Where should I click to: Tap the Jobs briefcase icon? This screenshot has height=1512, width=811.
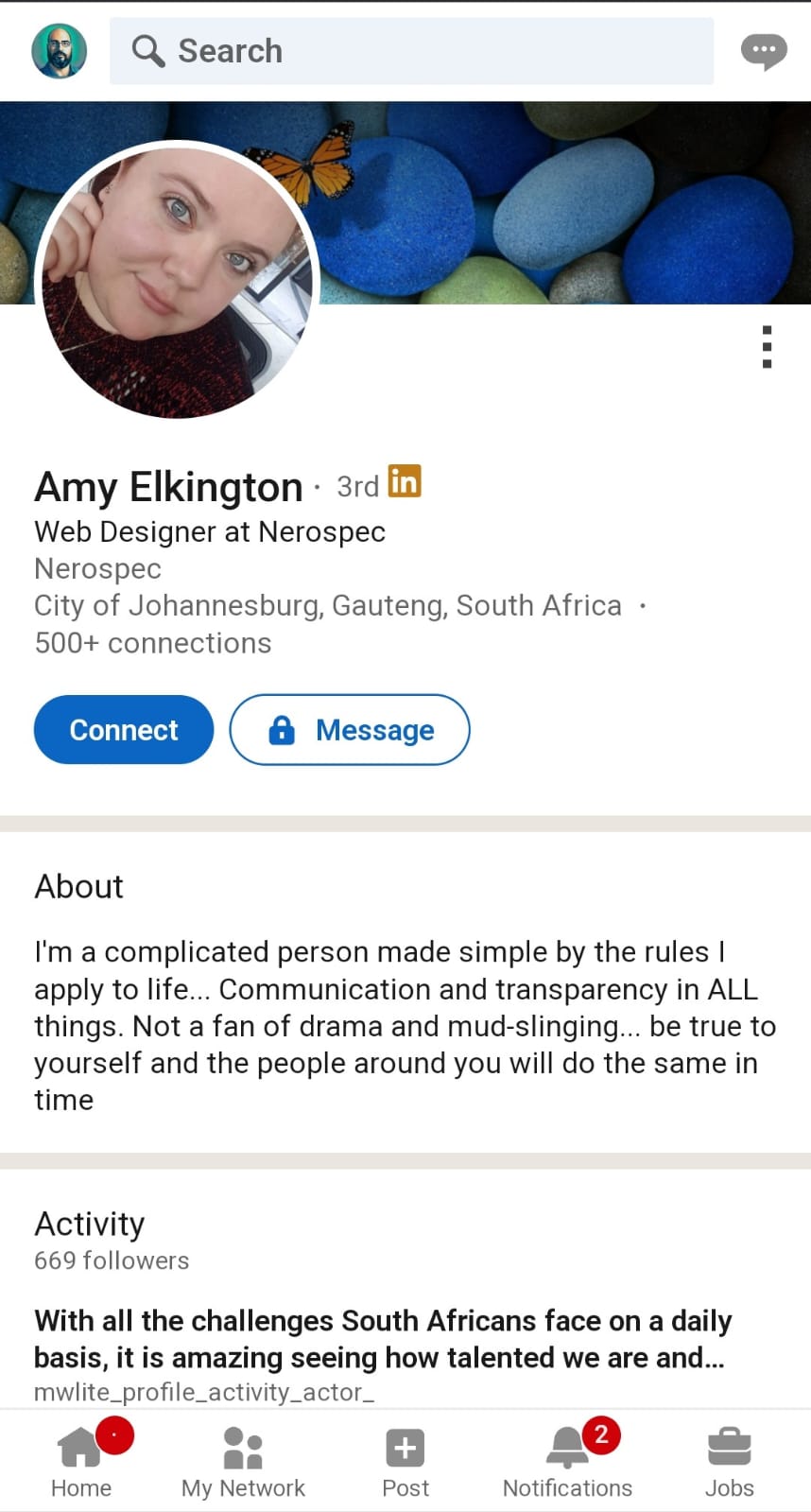coord(729,1447)
